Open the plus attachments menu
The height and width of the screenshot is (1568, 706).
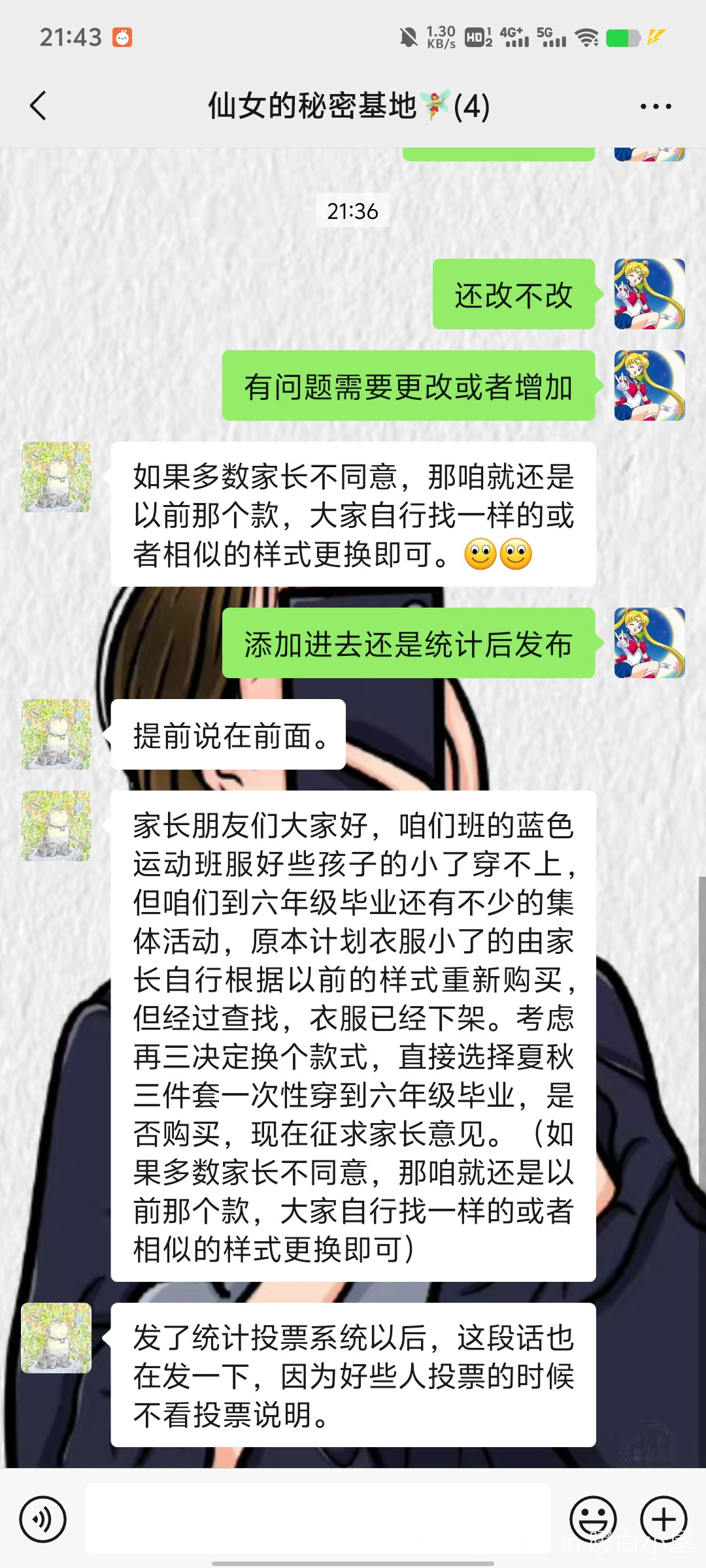click(x=663, y=1519)
